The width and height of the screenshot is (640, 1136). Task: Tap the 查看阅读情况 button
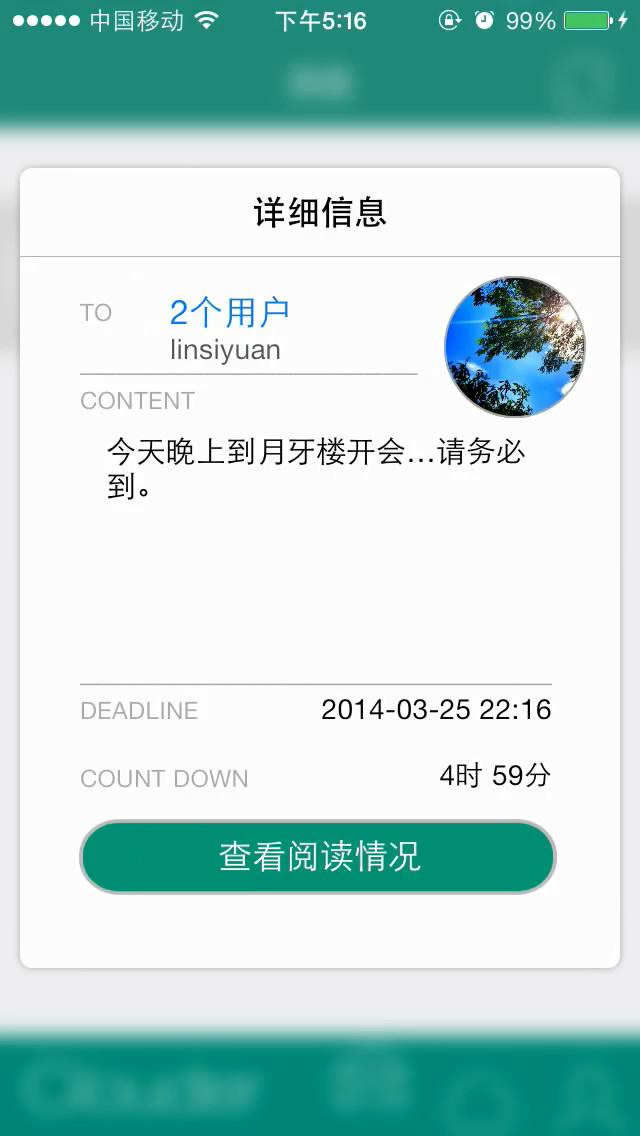click(x=318, y=857)
